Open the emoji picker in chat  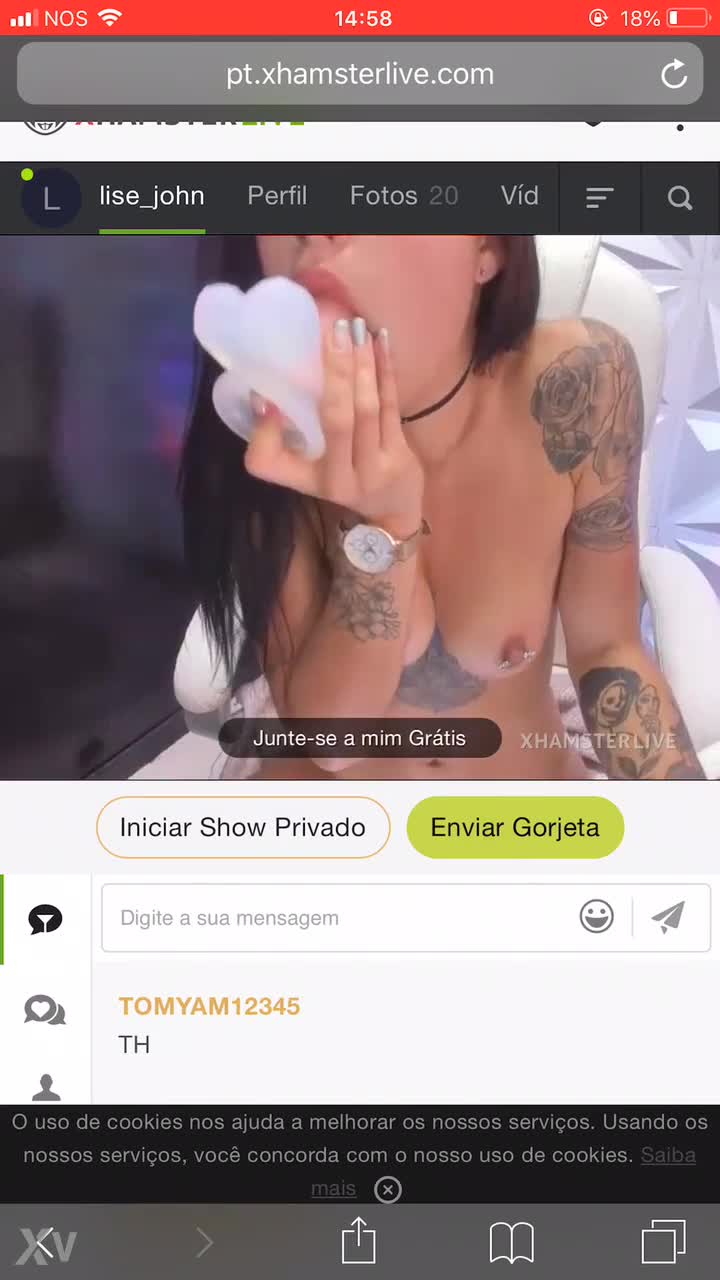pyautogui.click(x=597, y=916)
